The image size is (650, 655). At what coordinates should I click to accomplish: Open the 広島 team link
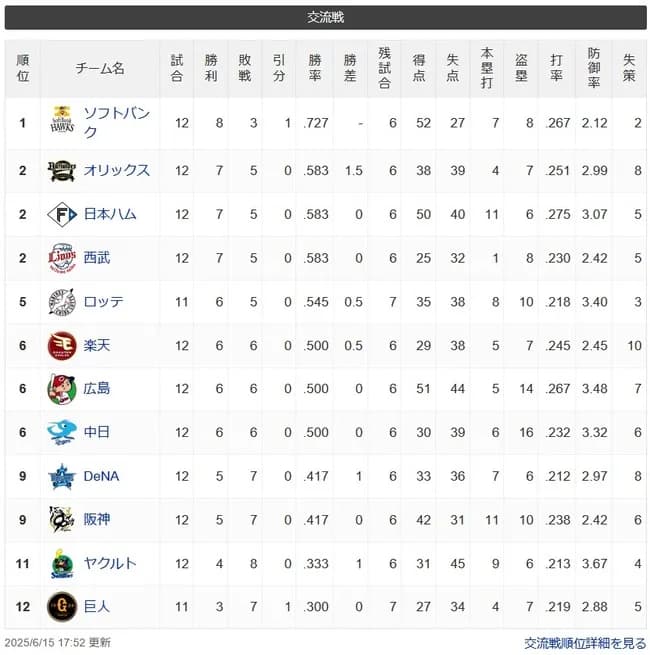point(97,388)
